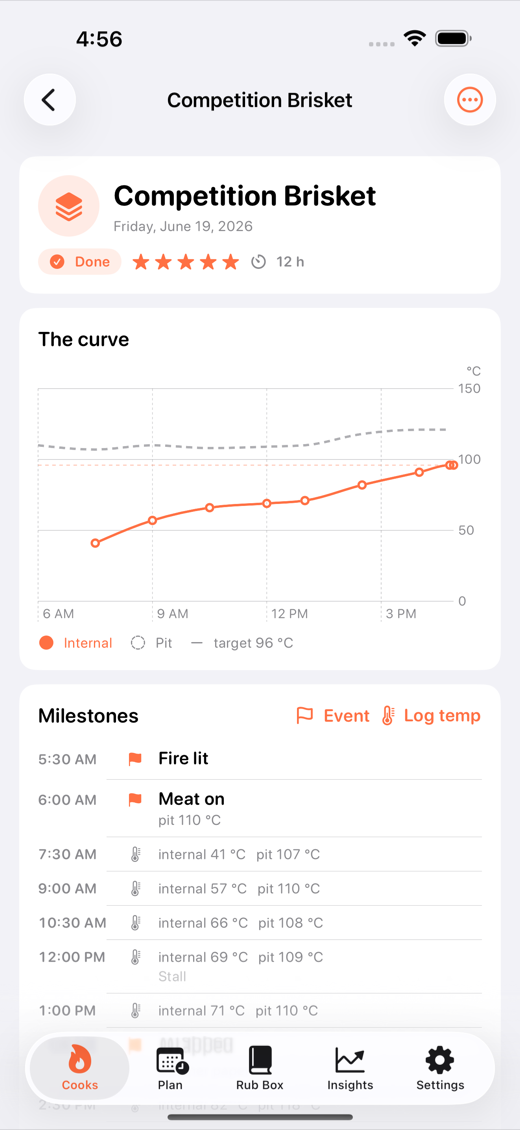Image resolution: width=520 pixels, height=1130 pixels.
Task: Select the Meat on milestone
Action: click(259, 808)
